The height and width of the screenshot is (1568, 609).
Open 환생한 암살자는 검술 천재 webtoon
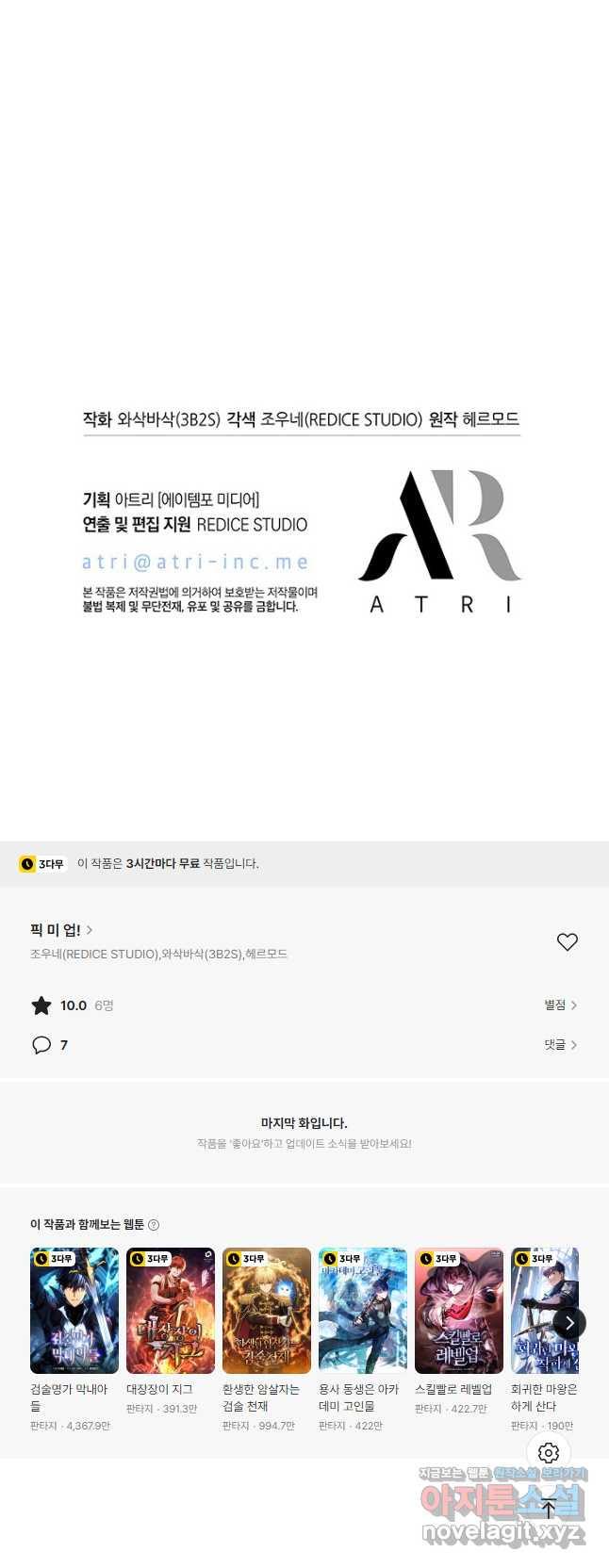click(267, 1311)
